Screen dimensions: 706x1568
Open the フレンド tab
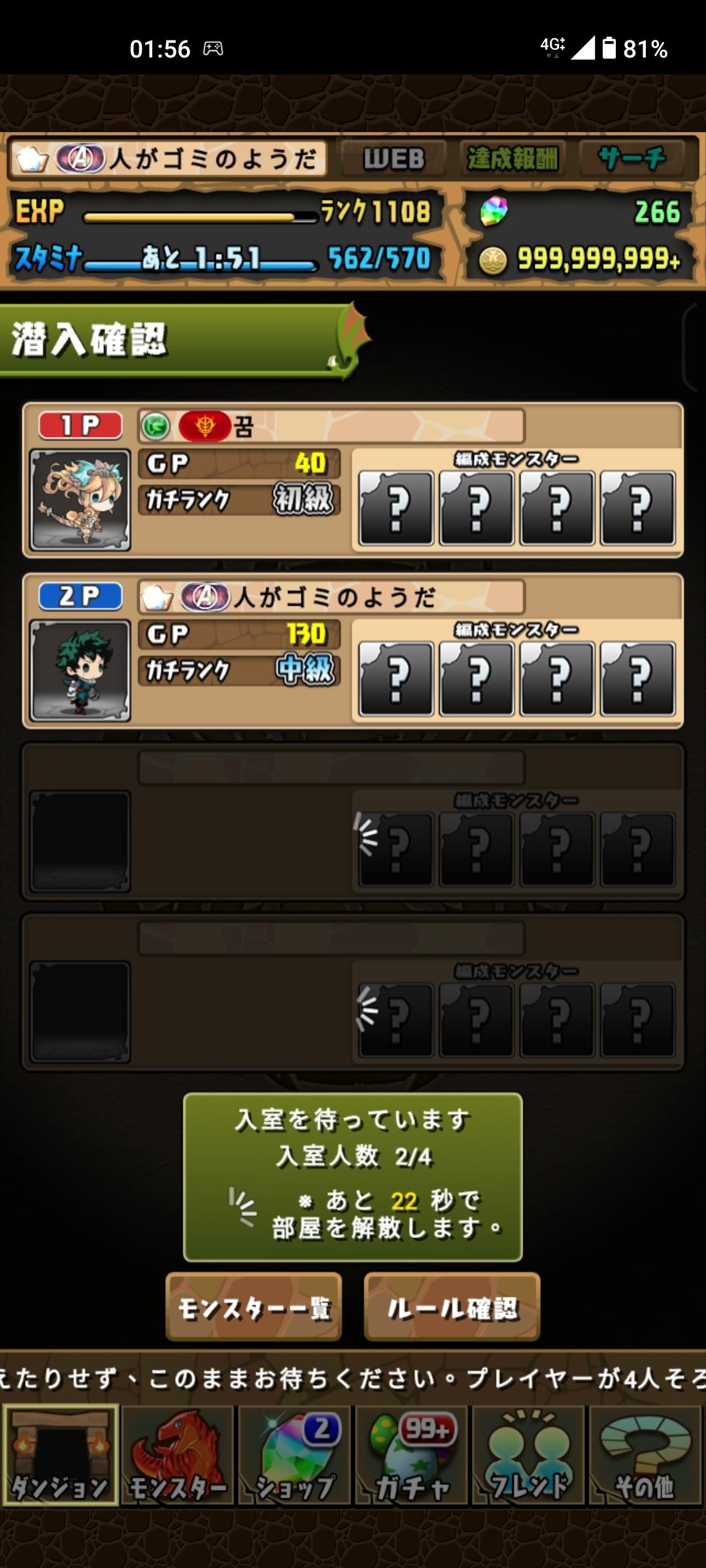529,1454
